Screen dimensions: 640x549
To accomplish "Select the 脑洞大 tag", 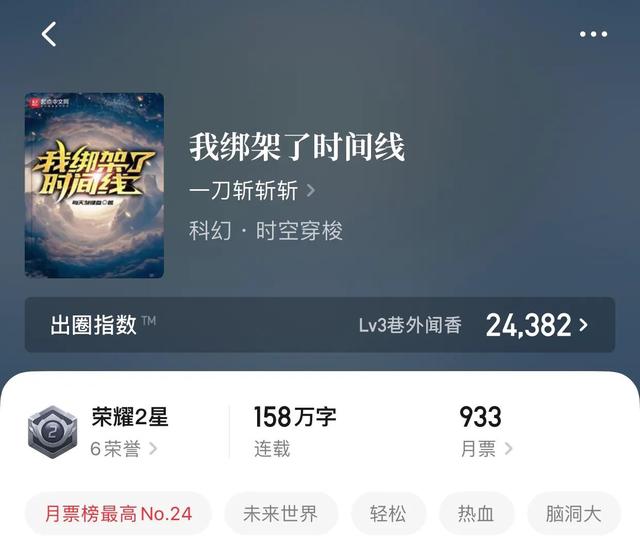I will tap(574, 514).
